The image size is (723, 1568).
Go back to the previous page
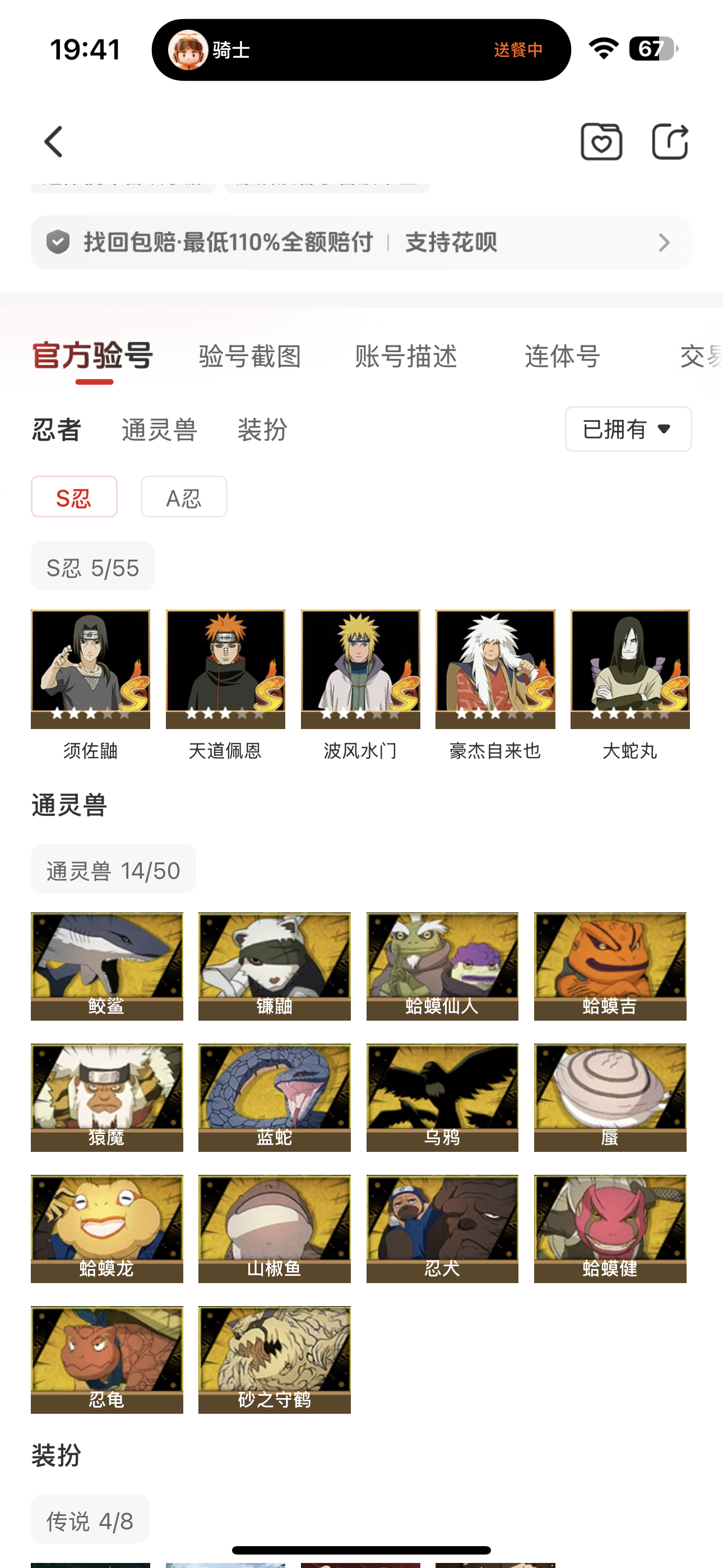pyautogui.click(x=54, y=142)
